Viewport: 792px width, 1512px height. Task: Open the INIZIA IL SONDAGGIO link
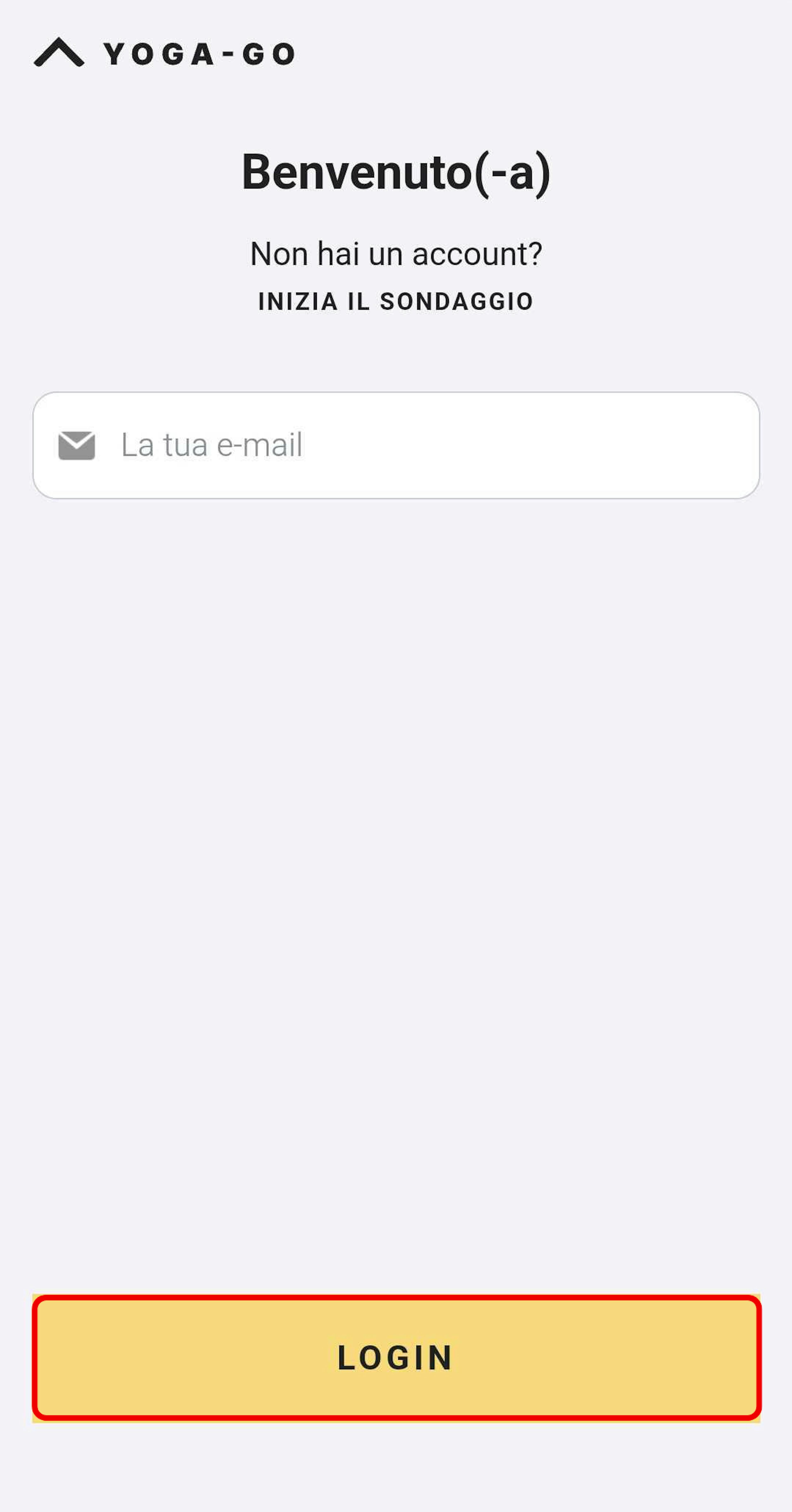[x=396, y=302]
